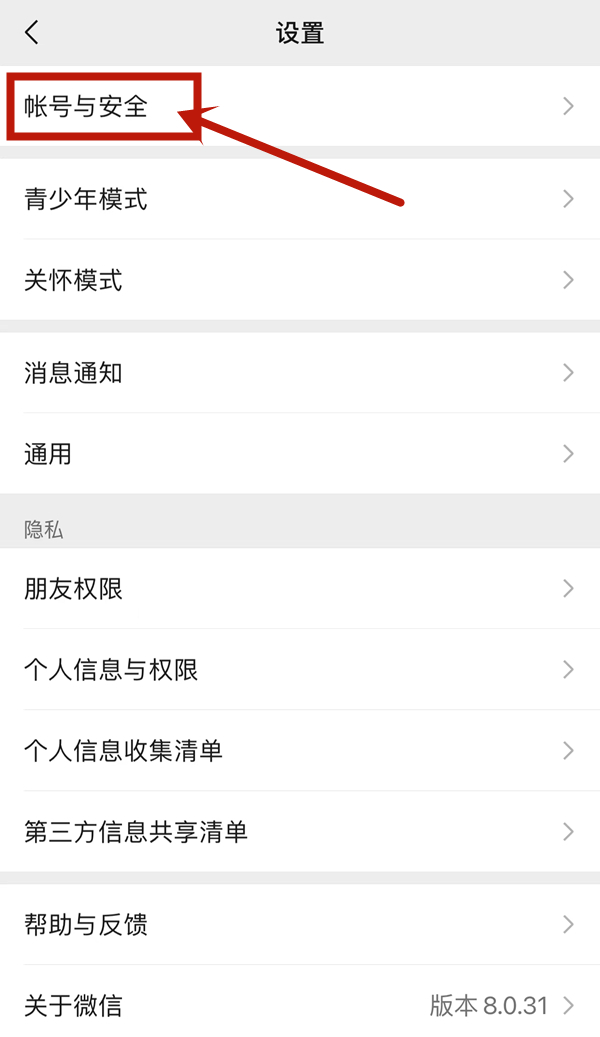Image resolution: width=600 pixels, height=1037 pixels.
Task: View 第三方信息共享清单
Action: pos(300,831)
